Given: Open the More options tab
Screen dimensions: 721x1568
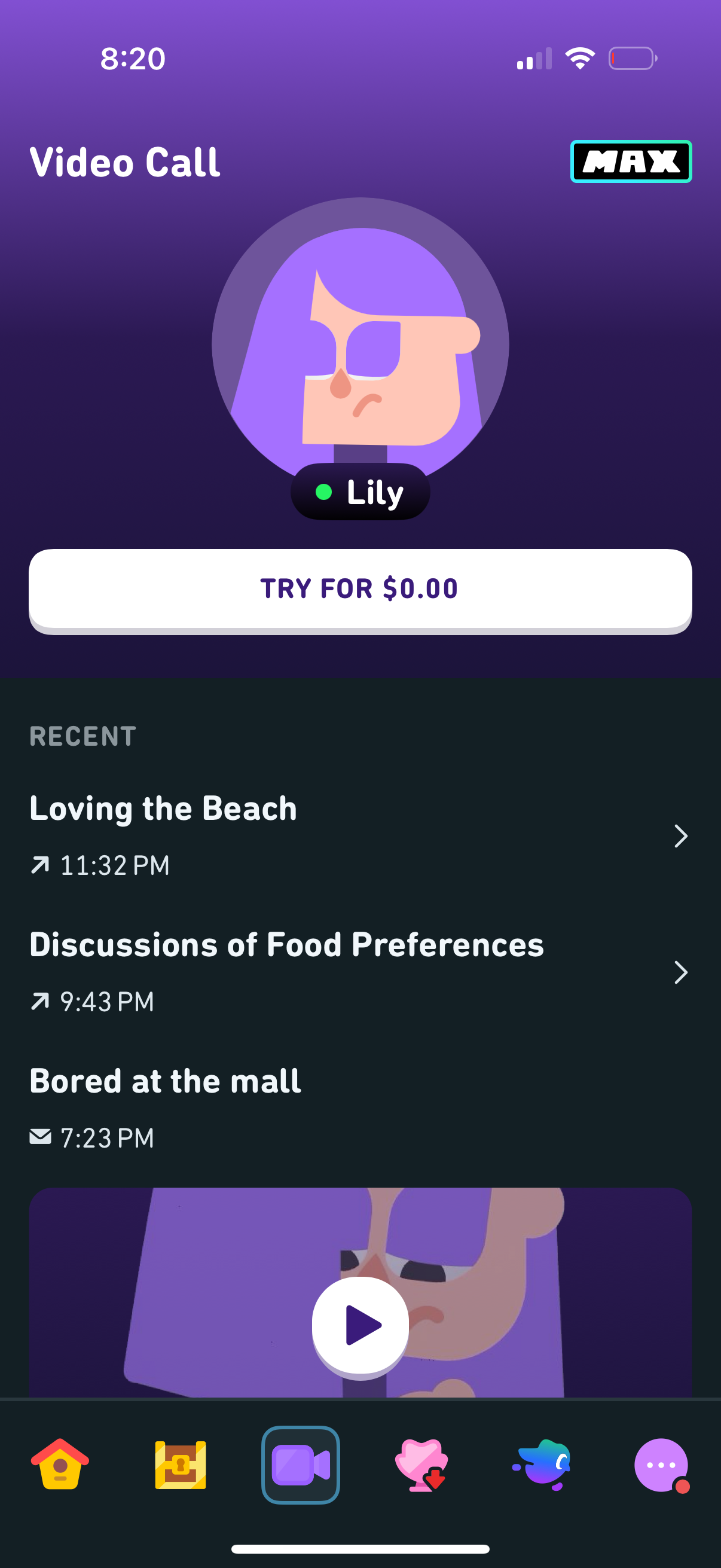Looking at the screenshot, I should click(661, 1465).
